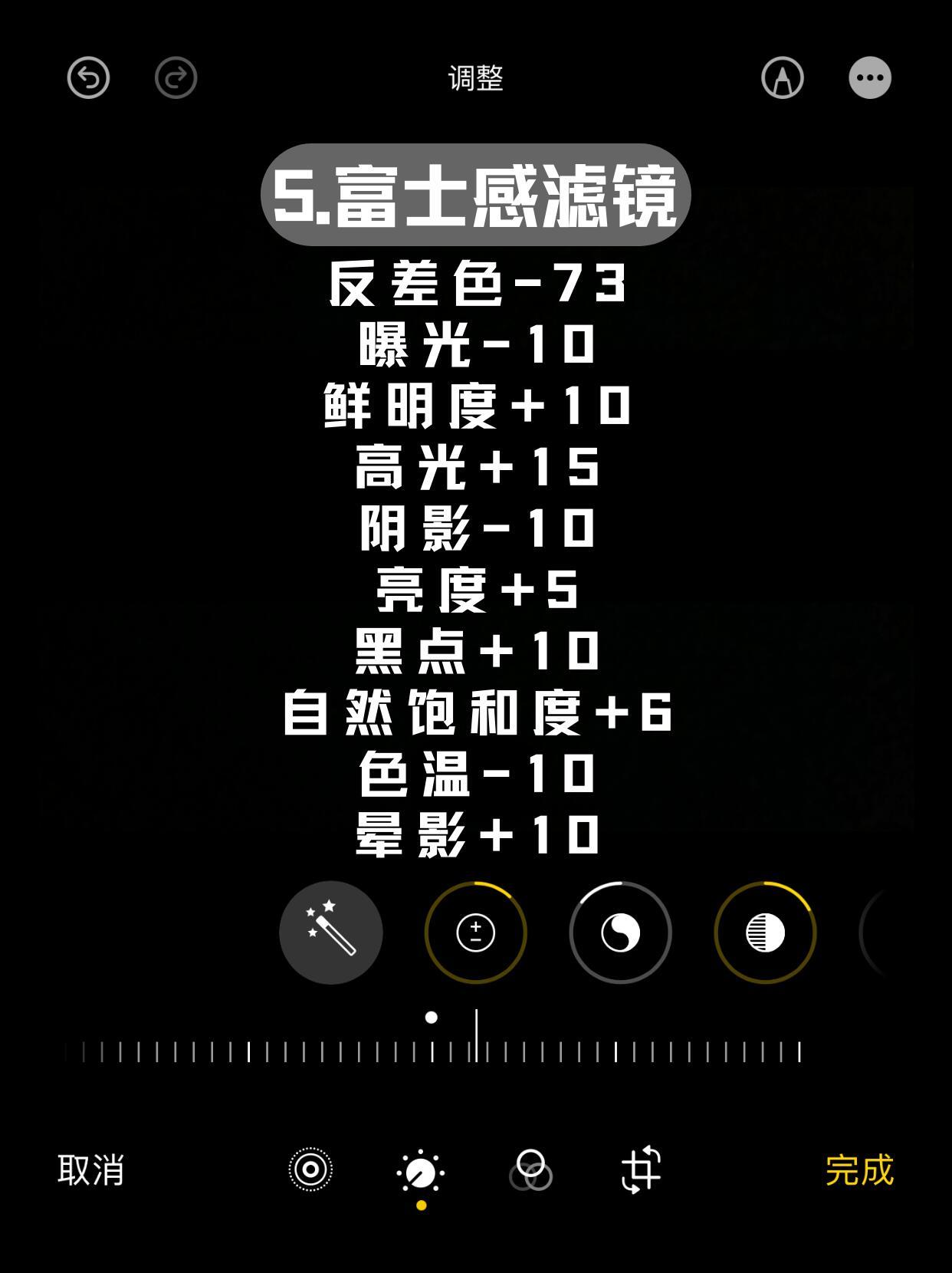Switch to the crop and rotate tab

[x=641, y=1170]
